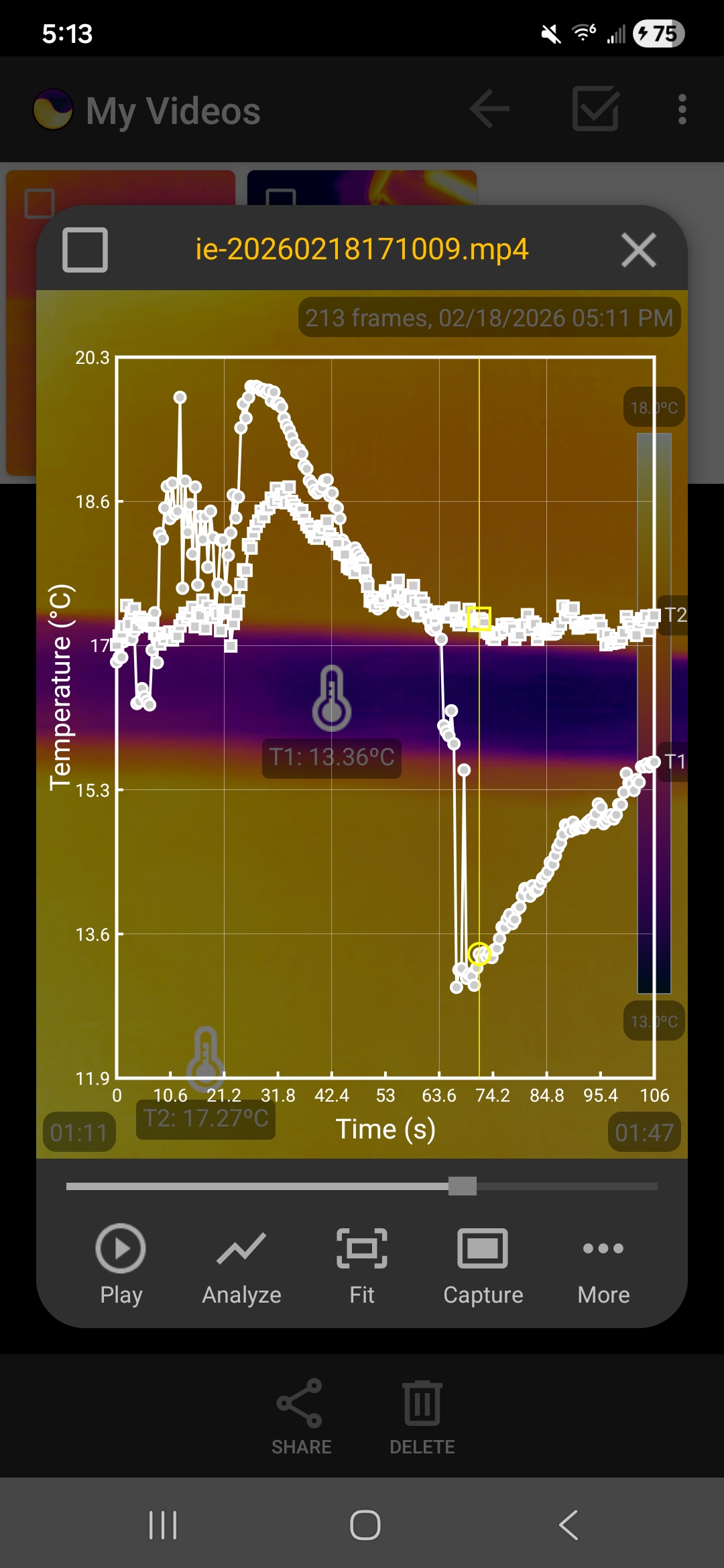Open the More options
724x1568 pixels.
(603, 1263)
